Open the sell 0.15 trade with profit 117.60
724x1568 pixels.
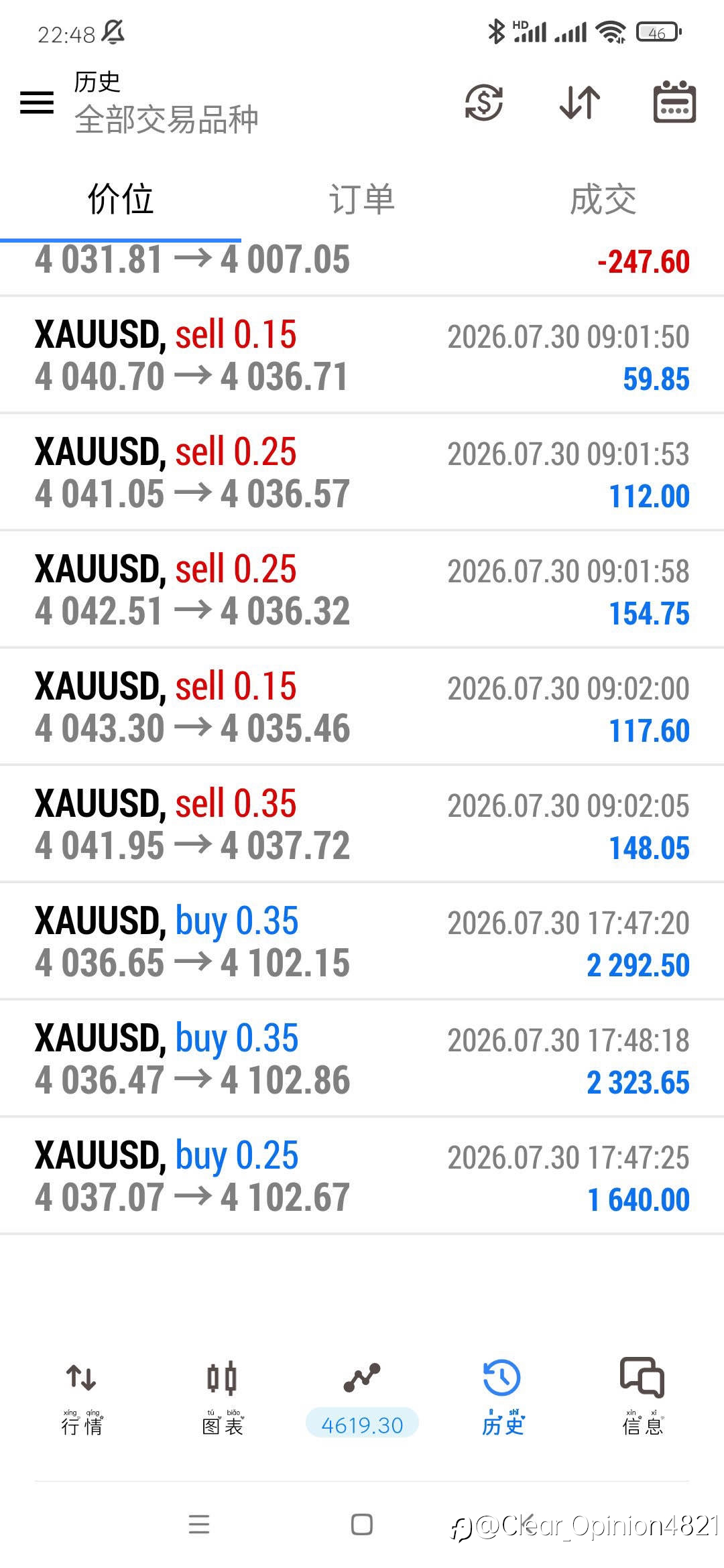[362, 707]
